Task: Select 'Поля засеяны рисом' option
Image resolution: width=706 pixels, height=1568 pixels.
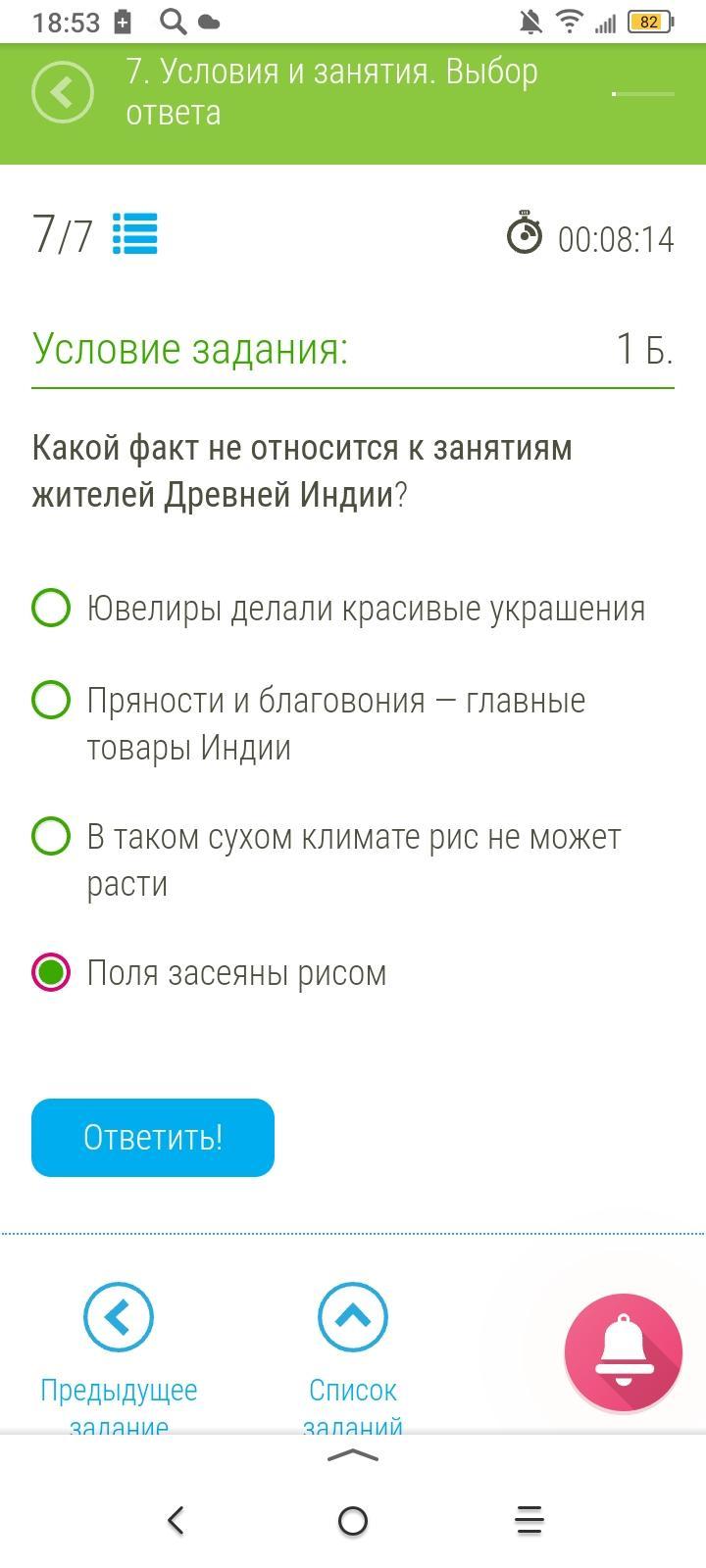Action: pos(51,973)
